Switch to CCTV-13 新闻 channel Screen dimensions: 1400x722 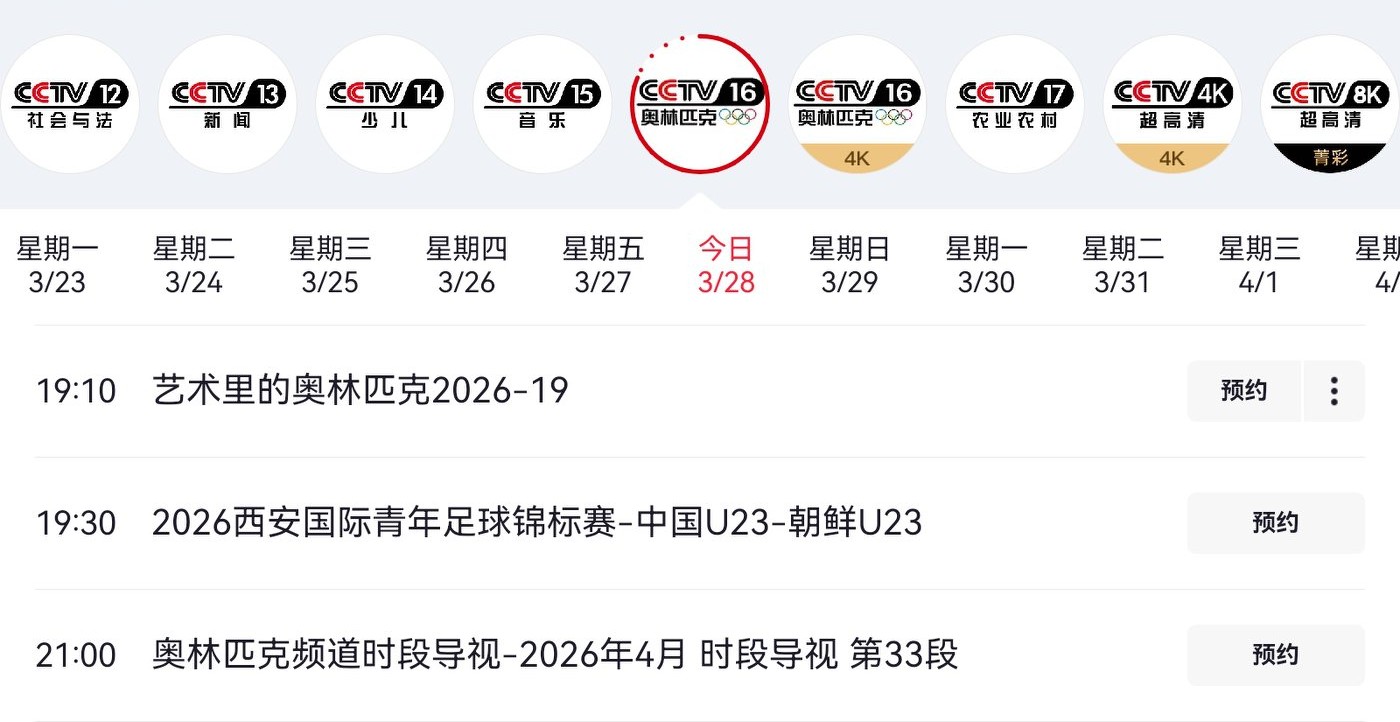click(x=227, y=104)
